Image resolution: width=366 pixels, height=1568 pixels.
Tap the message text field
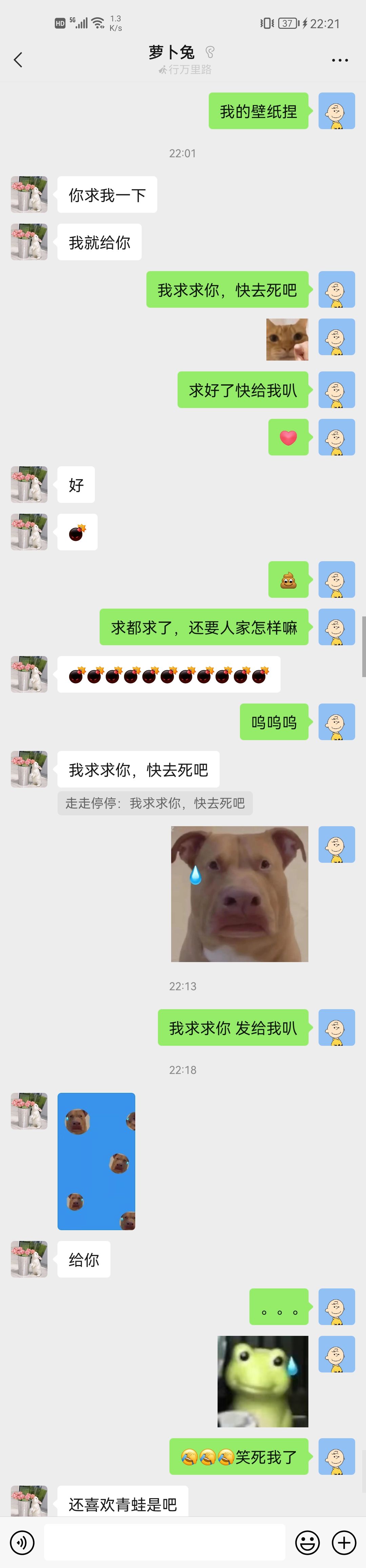pos(164,1543)
